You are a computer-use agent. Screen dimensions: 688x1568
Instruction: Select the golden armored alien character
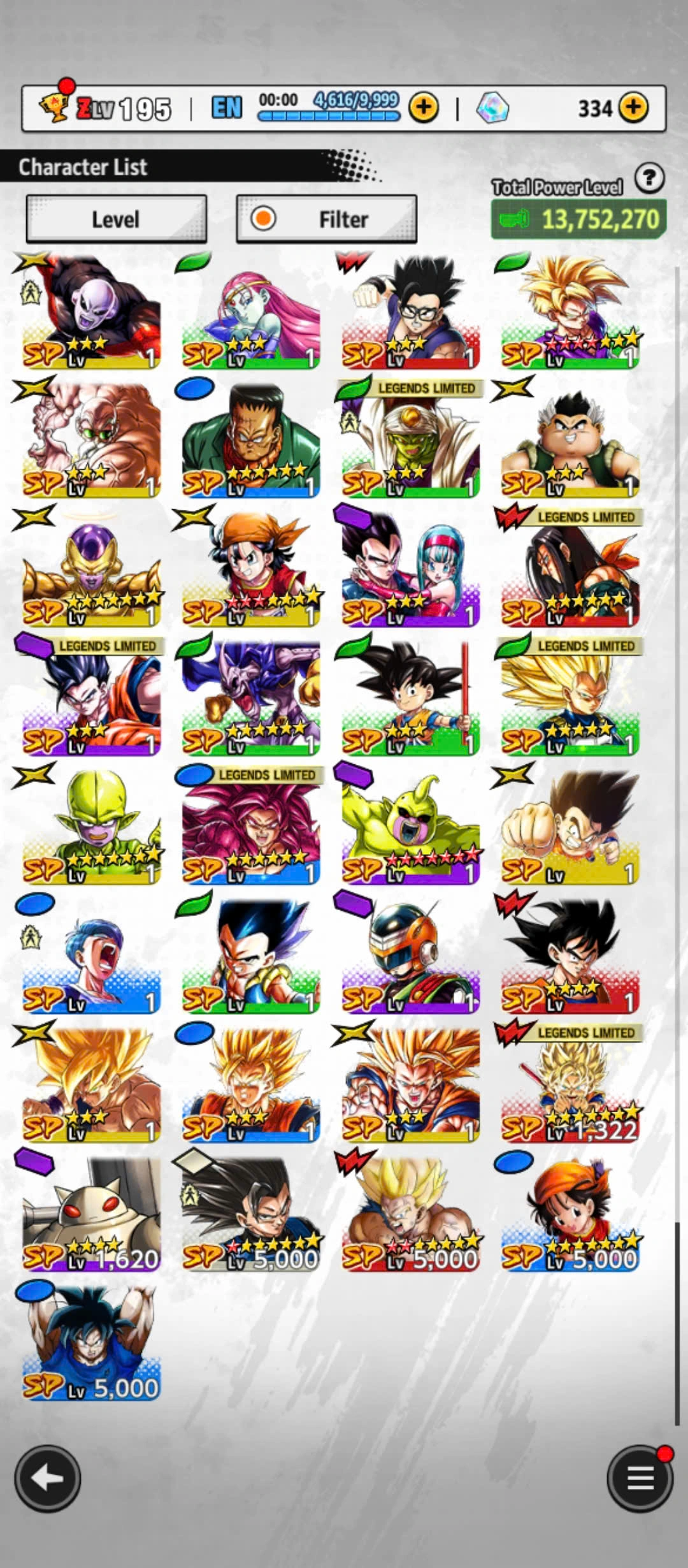point(91,569)
